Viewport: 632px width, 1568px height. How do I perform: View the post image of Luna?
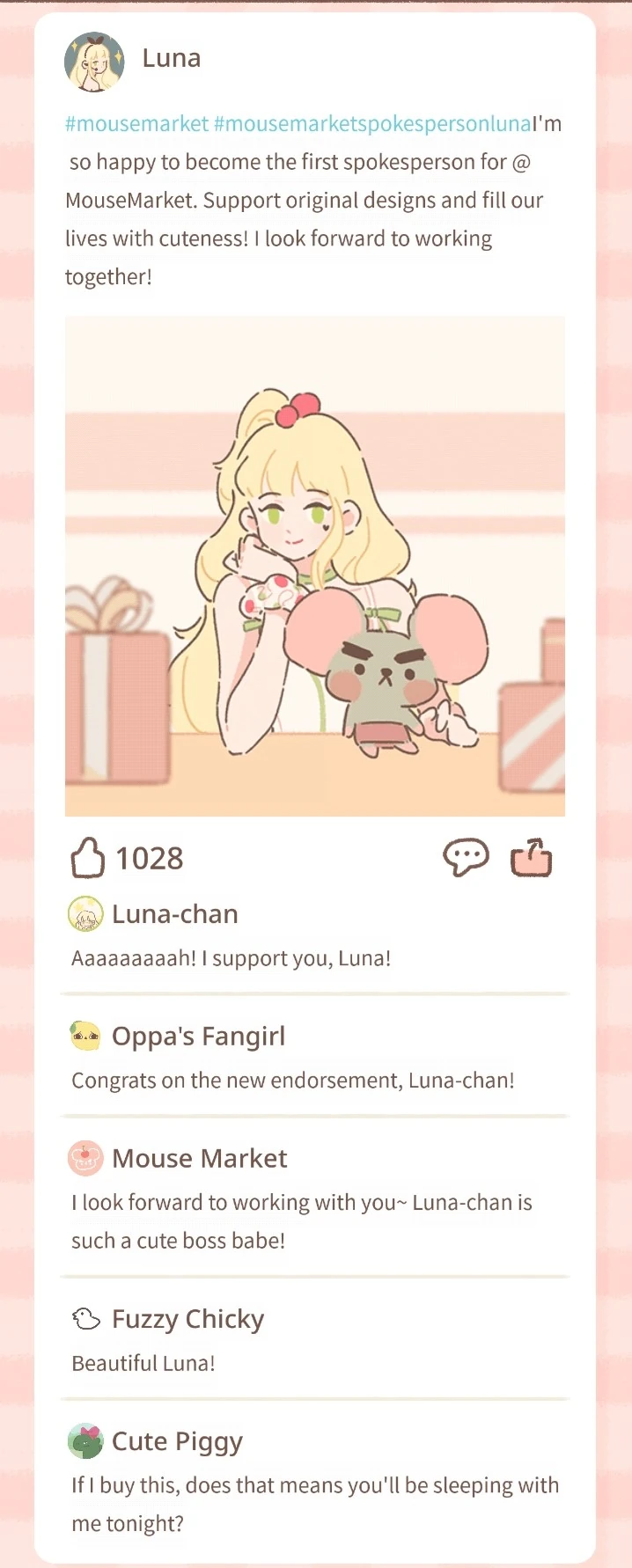(315, 566)
